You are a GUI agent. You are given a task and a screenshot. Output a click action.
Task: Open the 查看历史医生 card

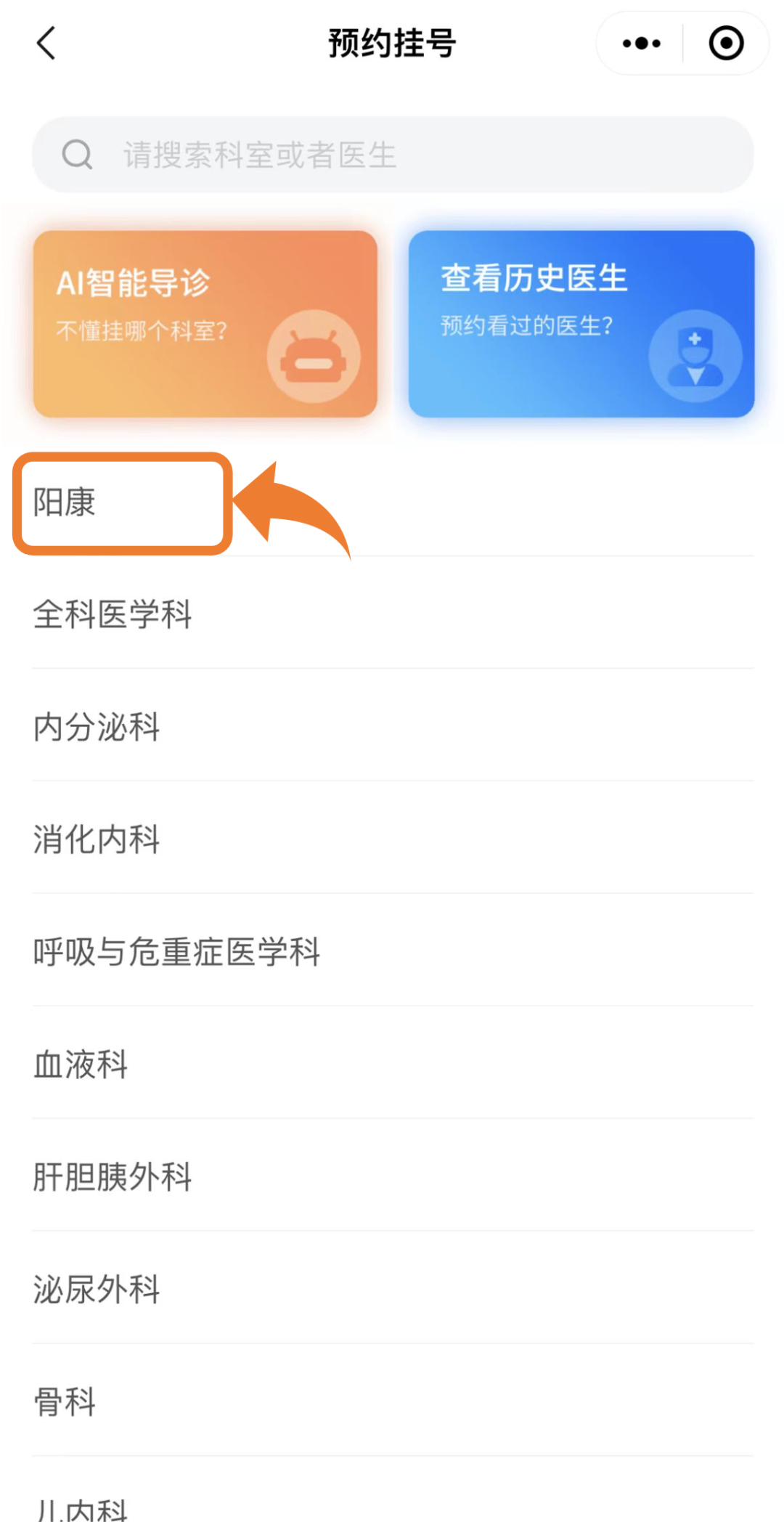point(581,324)
